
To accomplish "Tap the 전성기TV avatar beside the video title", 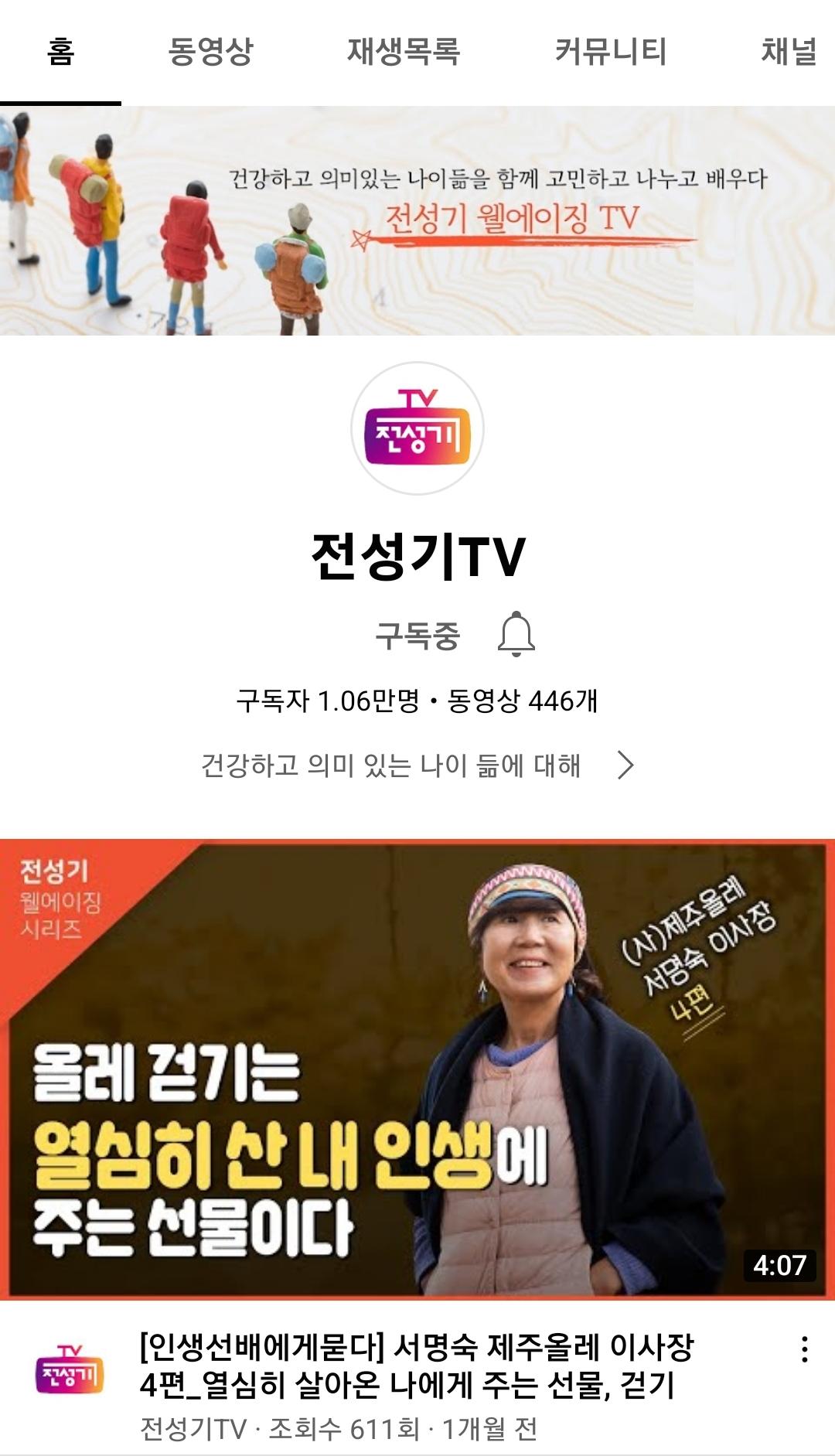I will 69,1371.
